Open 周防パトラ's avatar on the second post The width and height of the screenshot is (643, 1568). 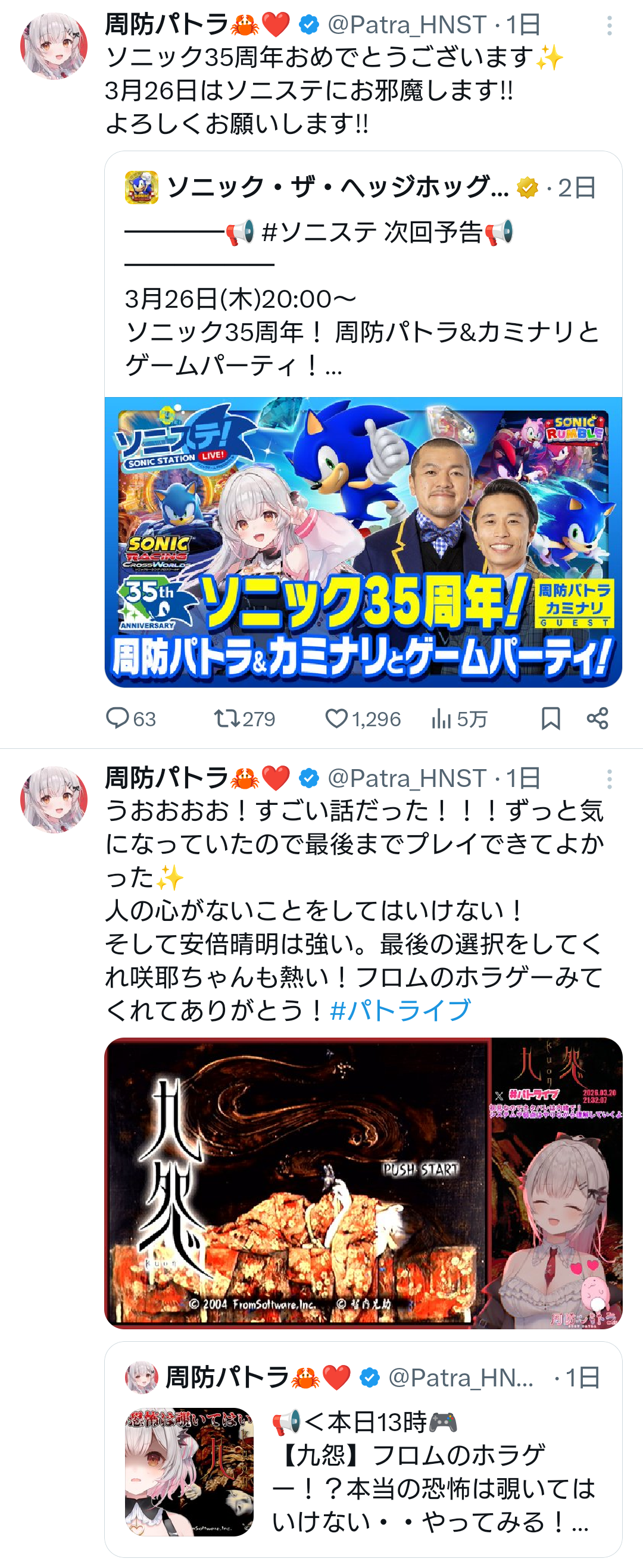point(54,799)
